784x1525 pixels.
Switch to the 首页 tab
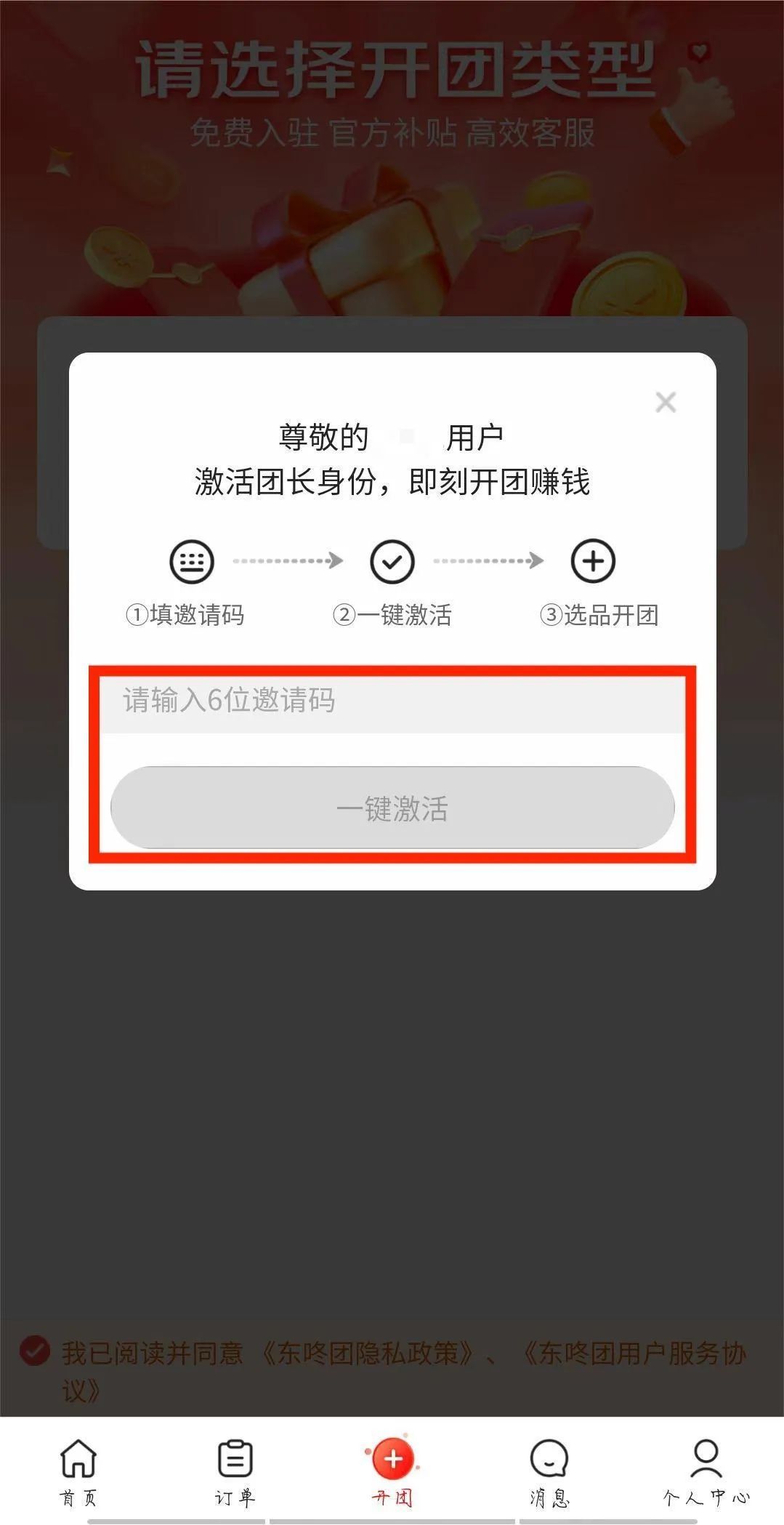coord(78,1468)
